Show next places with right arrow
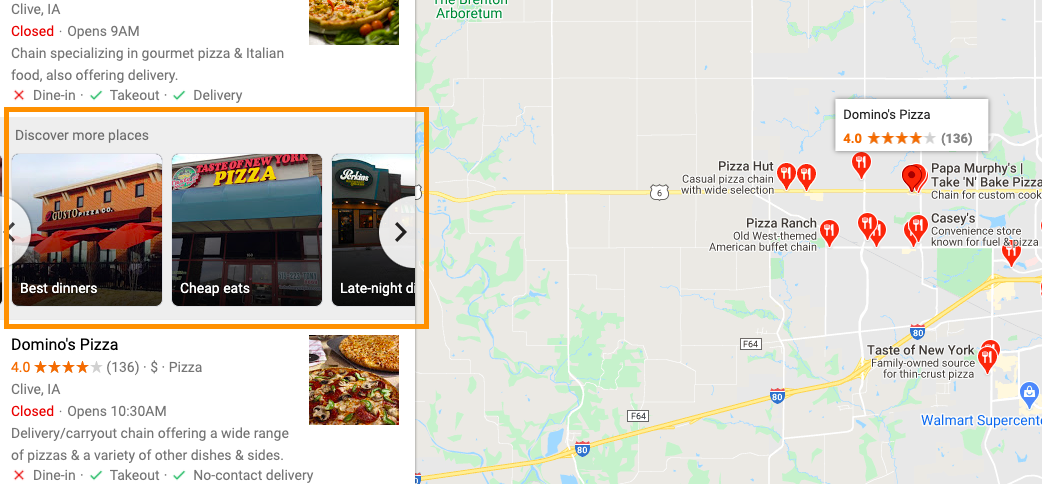The width and height of the screenshot is (1042, 484). [400, 232]
